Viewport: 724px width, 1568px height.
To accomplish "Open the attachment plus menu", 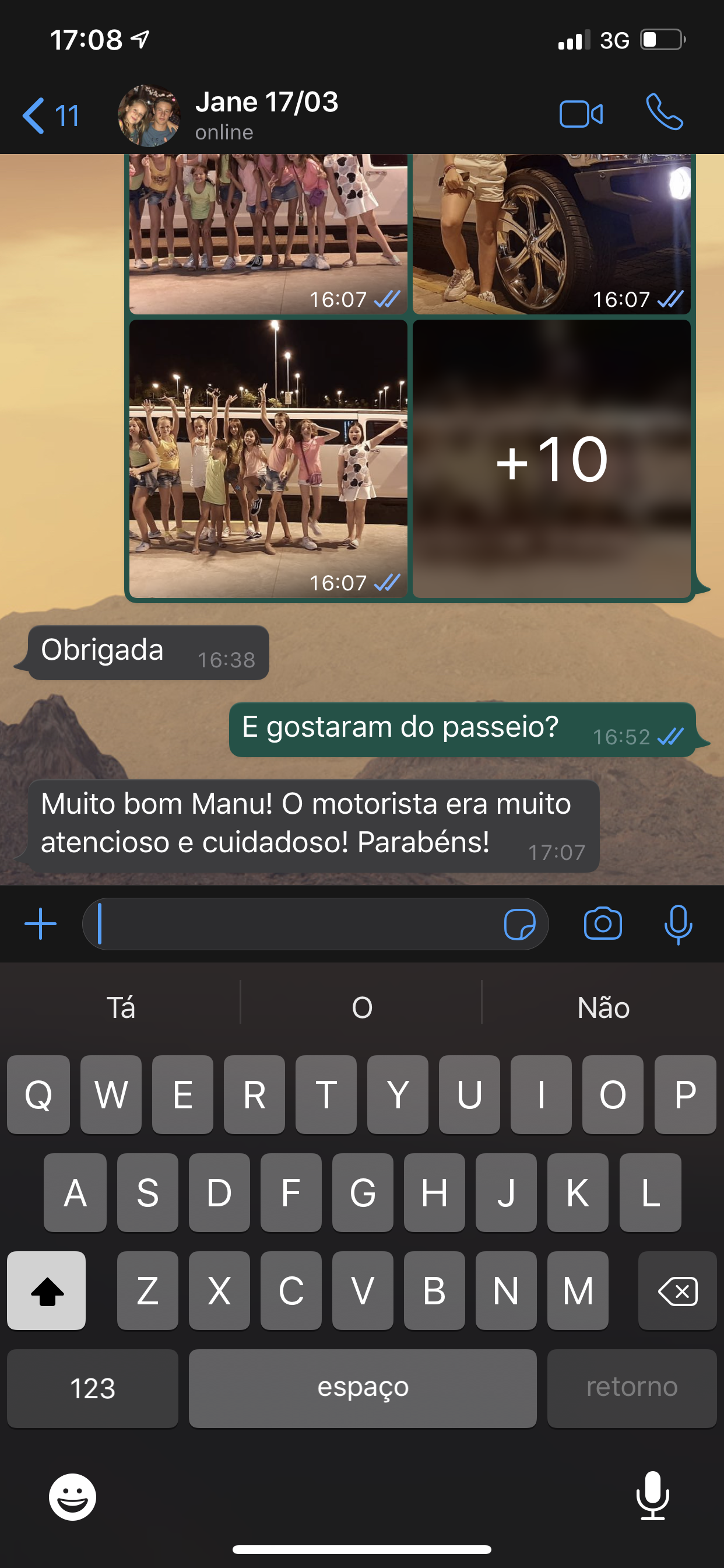I will (40, 924).
